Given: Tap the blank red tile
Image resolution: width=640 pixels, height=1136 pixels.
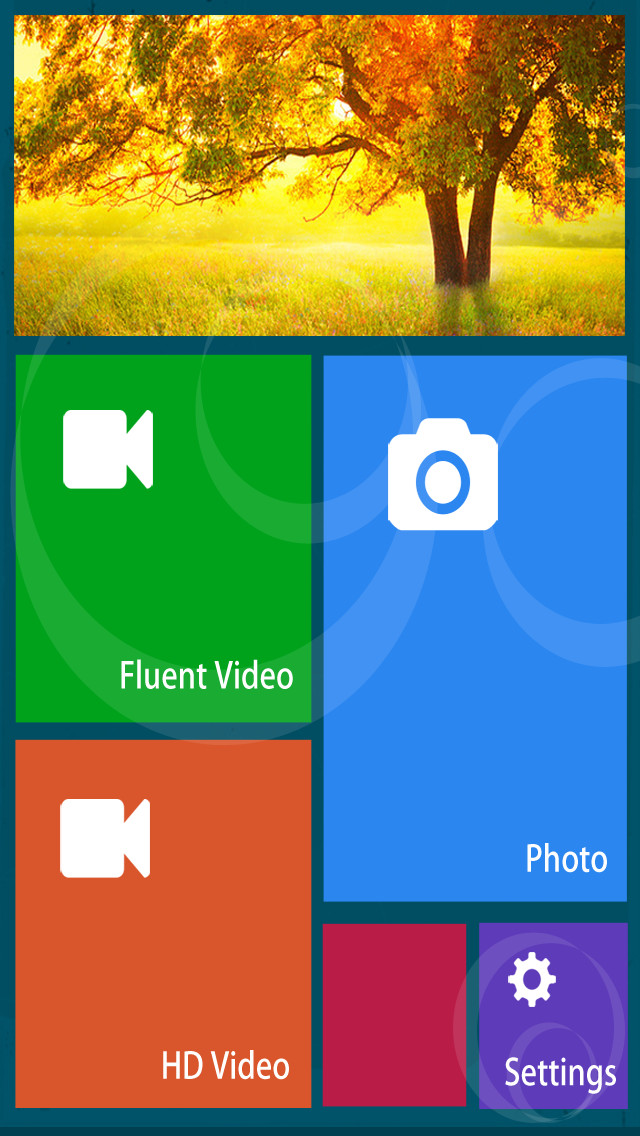Looking at the screenshot, I should pyautogui.click(x=394, y=1015).
